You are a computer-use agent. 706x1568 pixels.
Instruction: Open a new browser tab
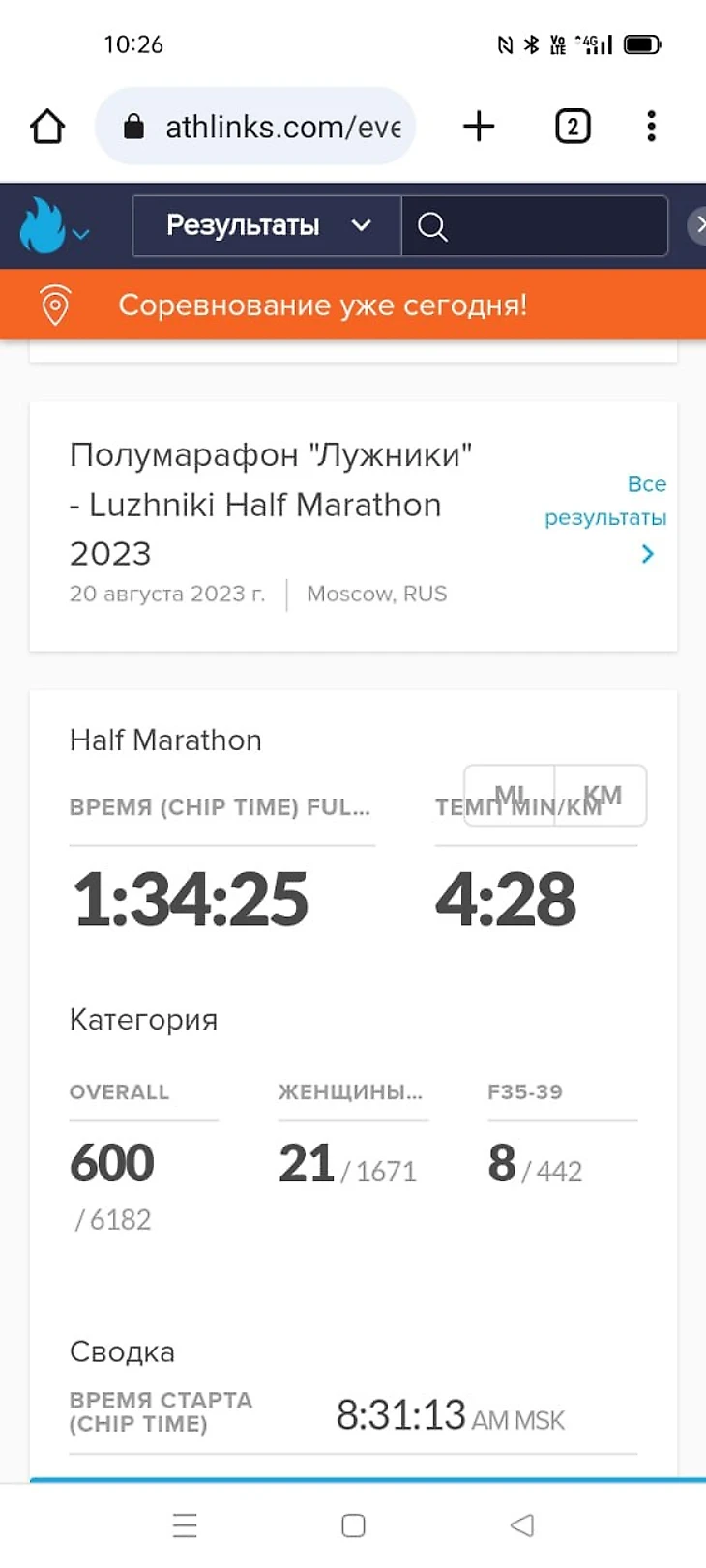(x=479, y=127)
